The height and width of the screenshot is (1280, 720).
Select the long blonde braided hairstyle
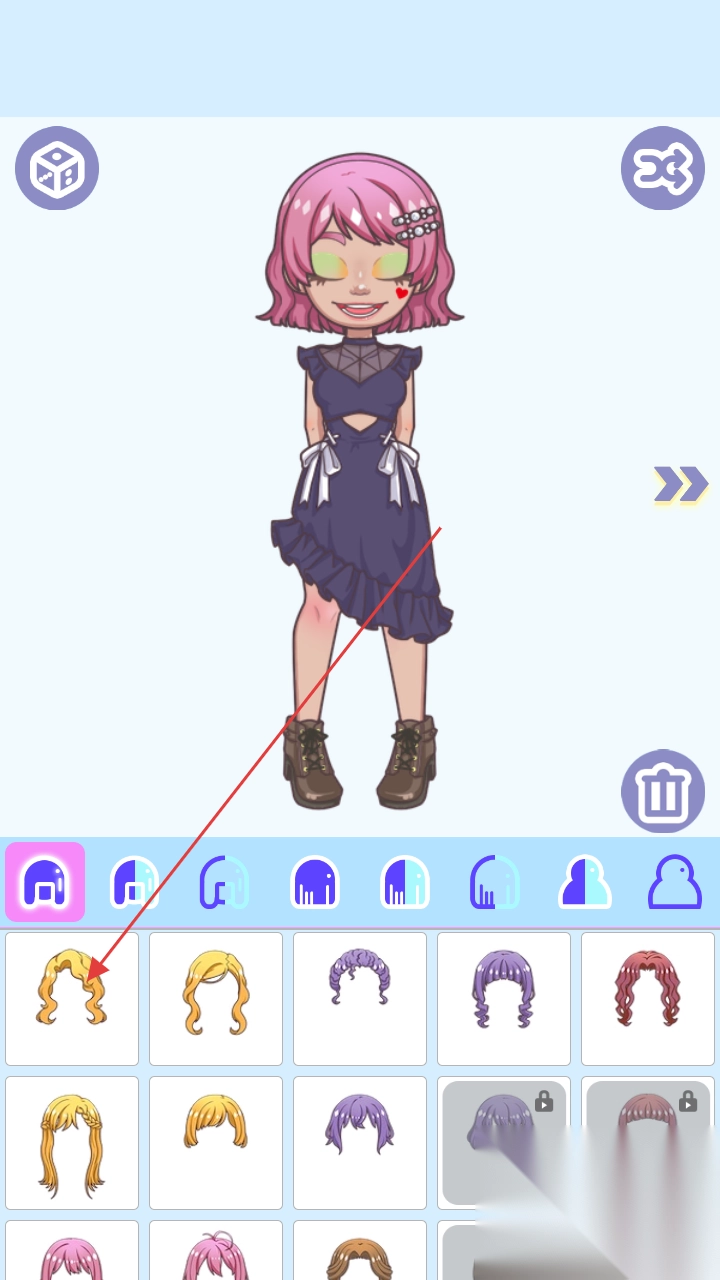pyautogui.click(x=72, y=1142)
